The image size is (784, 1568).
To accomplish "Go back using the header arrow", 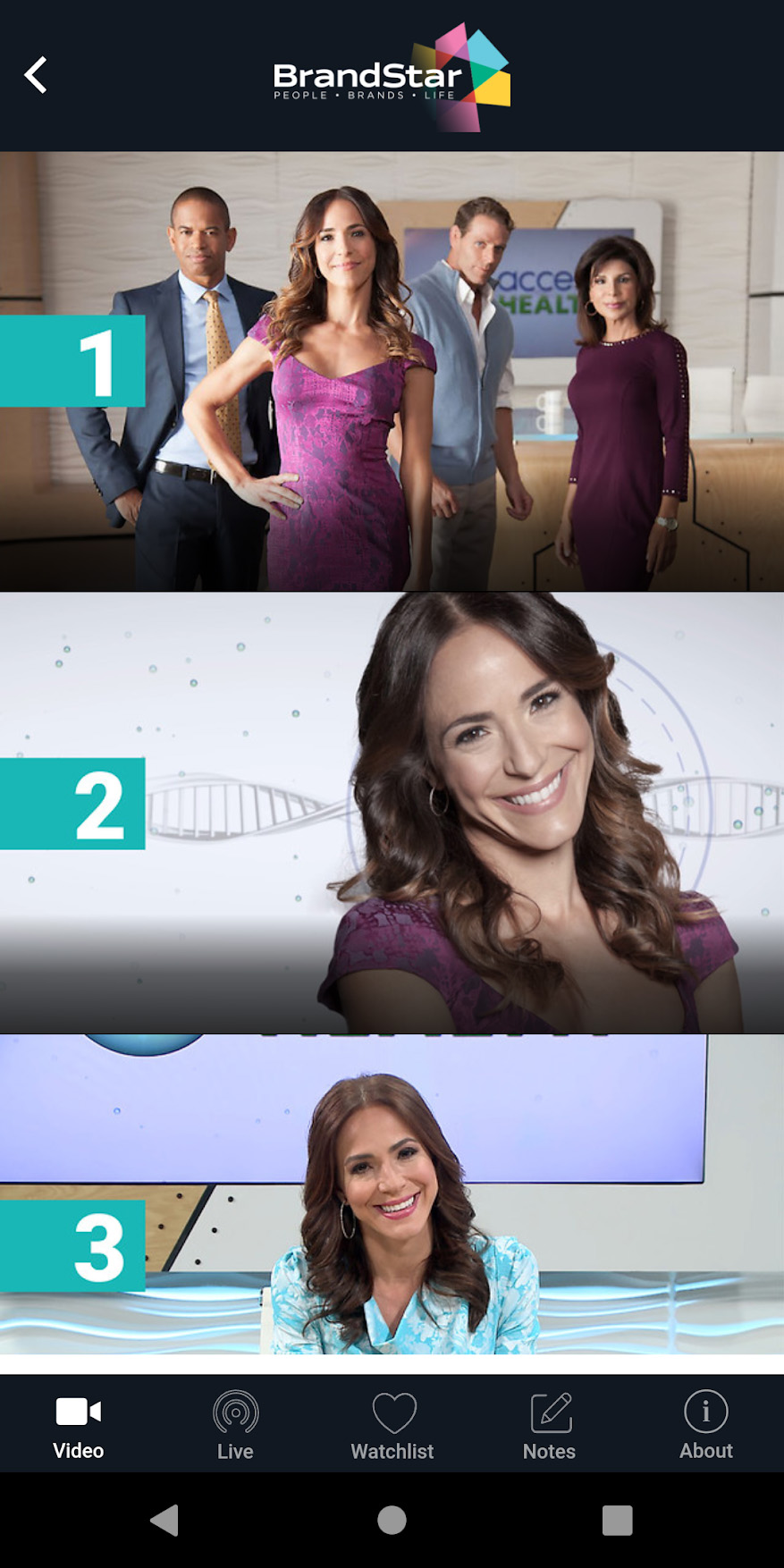I will click(x=36, y=75).
